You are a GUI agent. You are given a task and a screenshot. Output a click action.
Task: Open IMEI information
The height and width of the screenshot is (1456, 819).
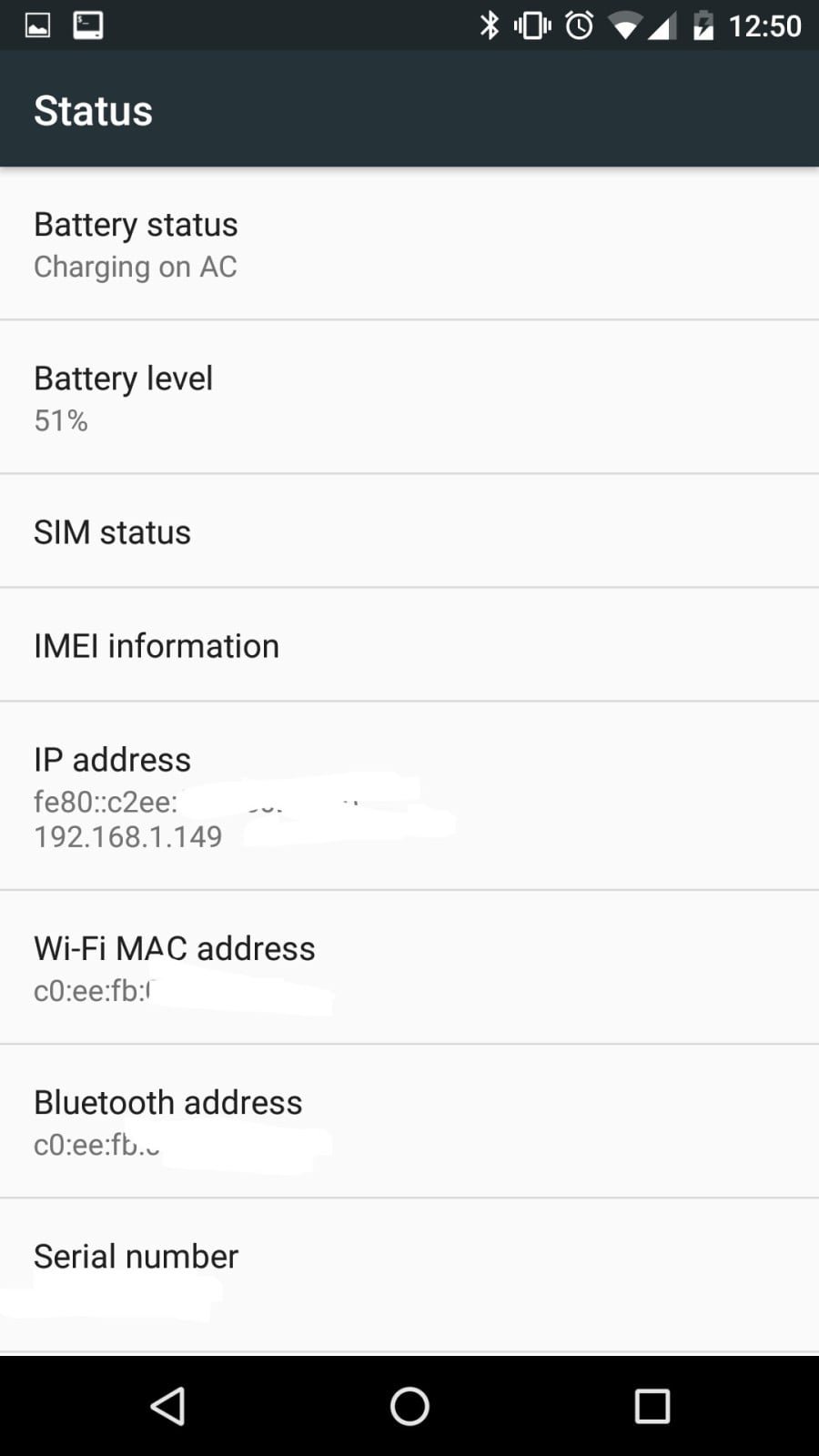click(409, 645)
